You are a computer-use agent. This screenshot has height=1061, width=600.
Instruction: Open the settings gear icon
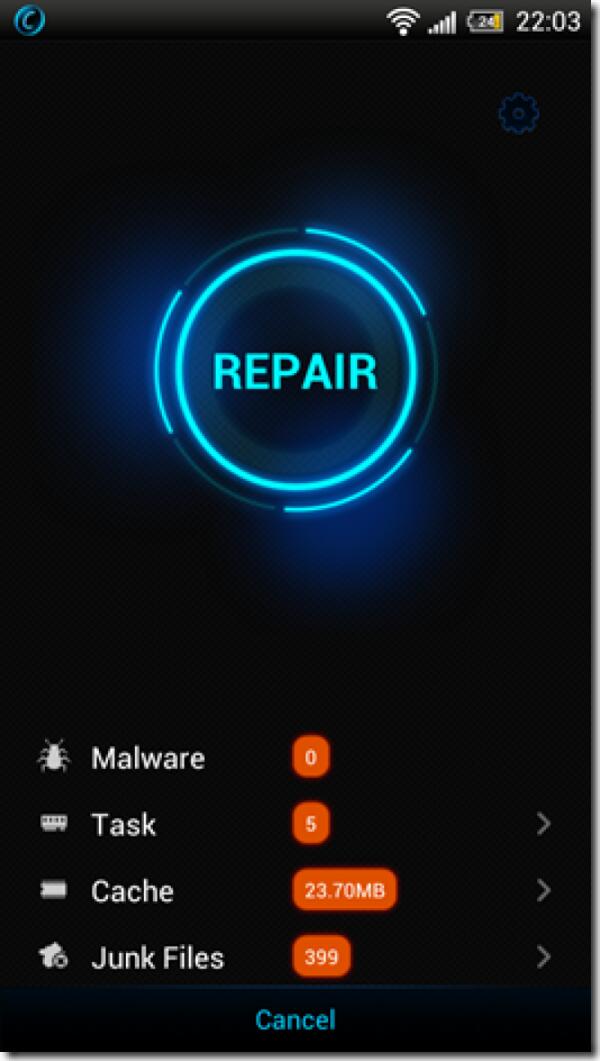[518, 114]
